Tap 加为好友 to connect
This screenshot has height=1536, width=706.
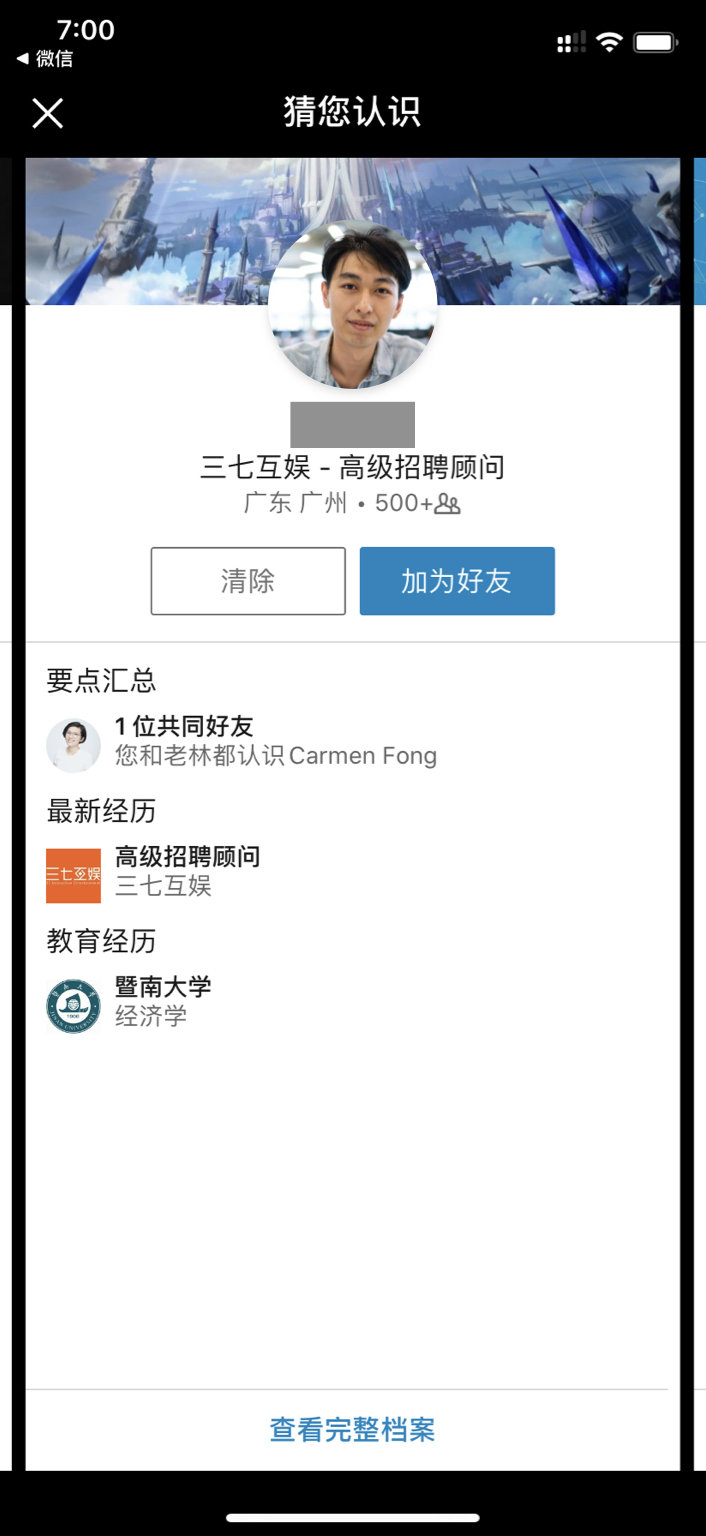pyautogui.click(x=457, y=581)
